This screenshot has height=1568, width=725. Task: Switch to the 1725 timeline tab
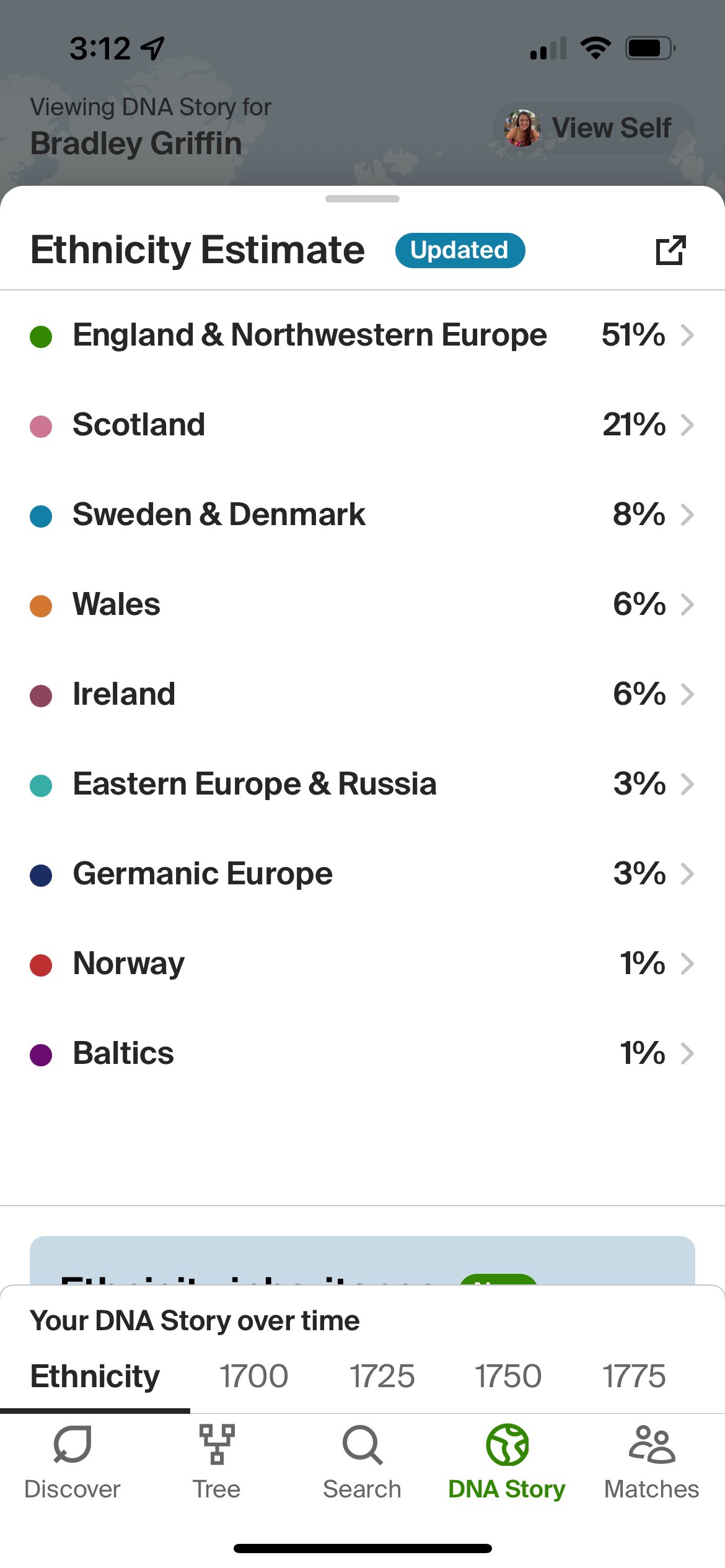click(382, 1377)
